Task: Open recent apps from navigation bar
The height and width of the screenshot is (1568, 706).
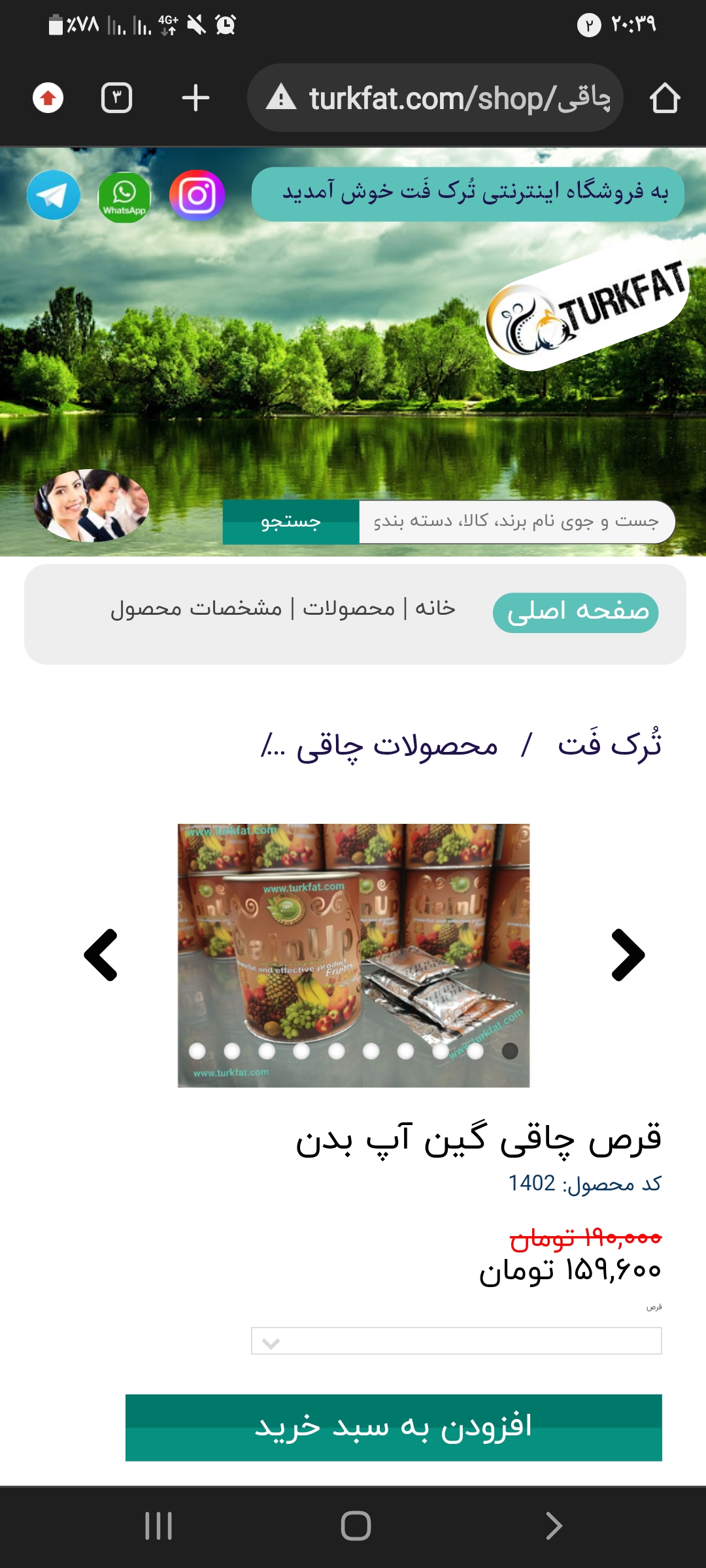Action: coord(158,1526)
